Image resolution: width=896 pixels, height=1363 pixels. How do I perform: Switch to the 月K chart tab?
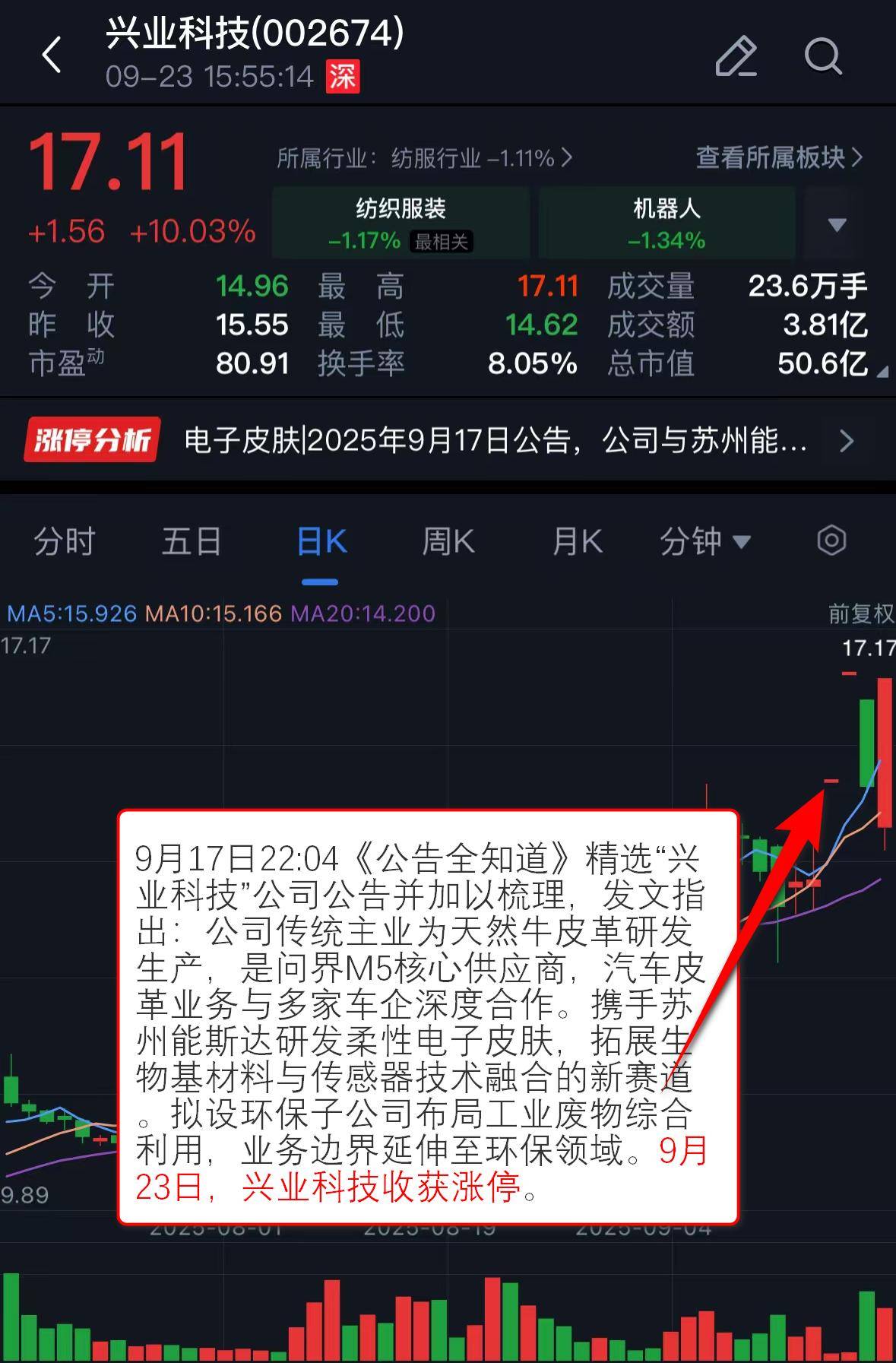coord(577,542)
